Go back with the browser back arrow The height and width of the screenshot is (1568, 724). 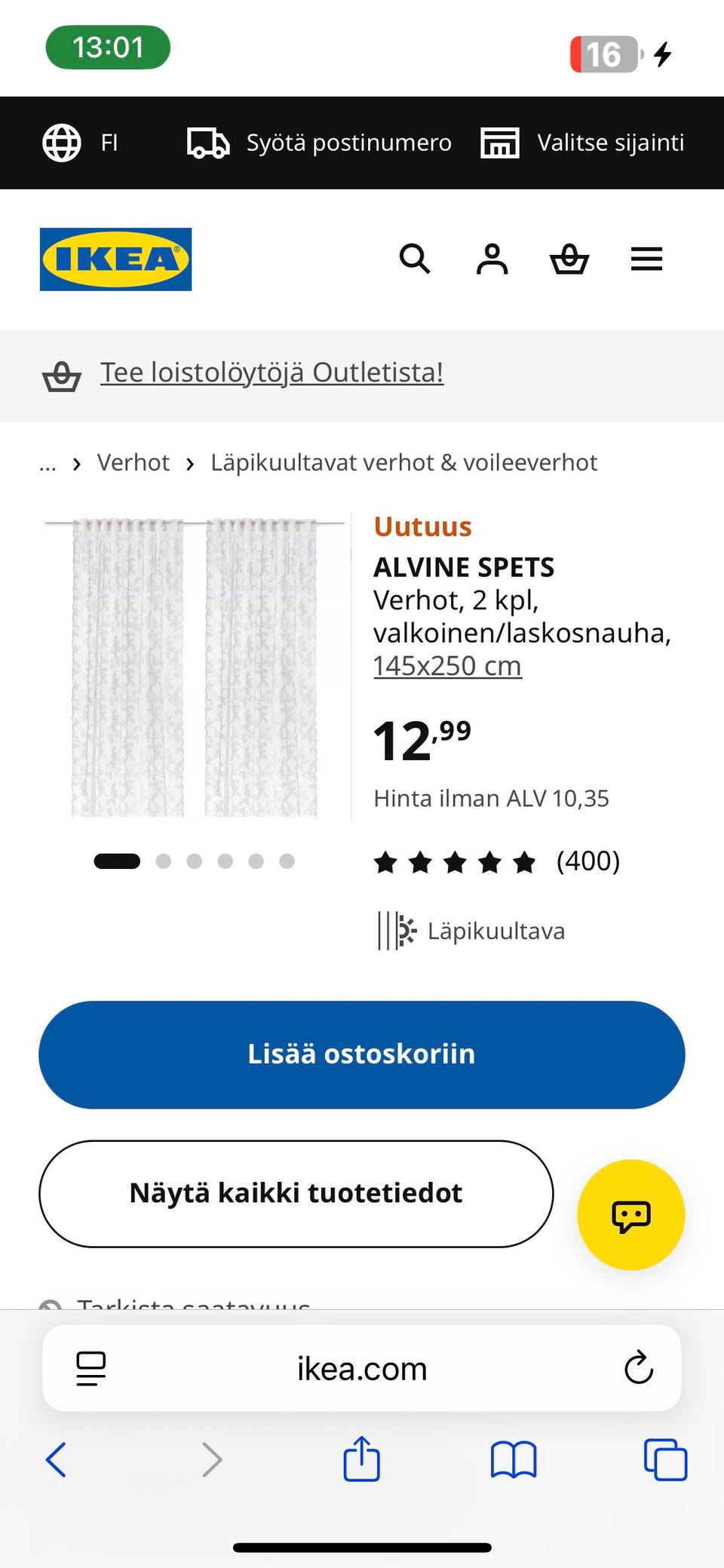click(x=57, y=1459)
